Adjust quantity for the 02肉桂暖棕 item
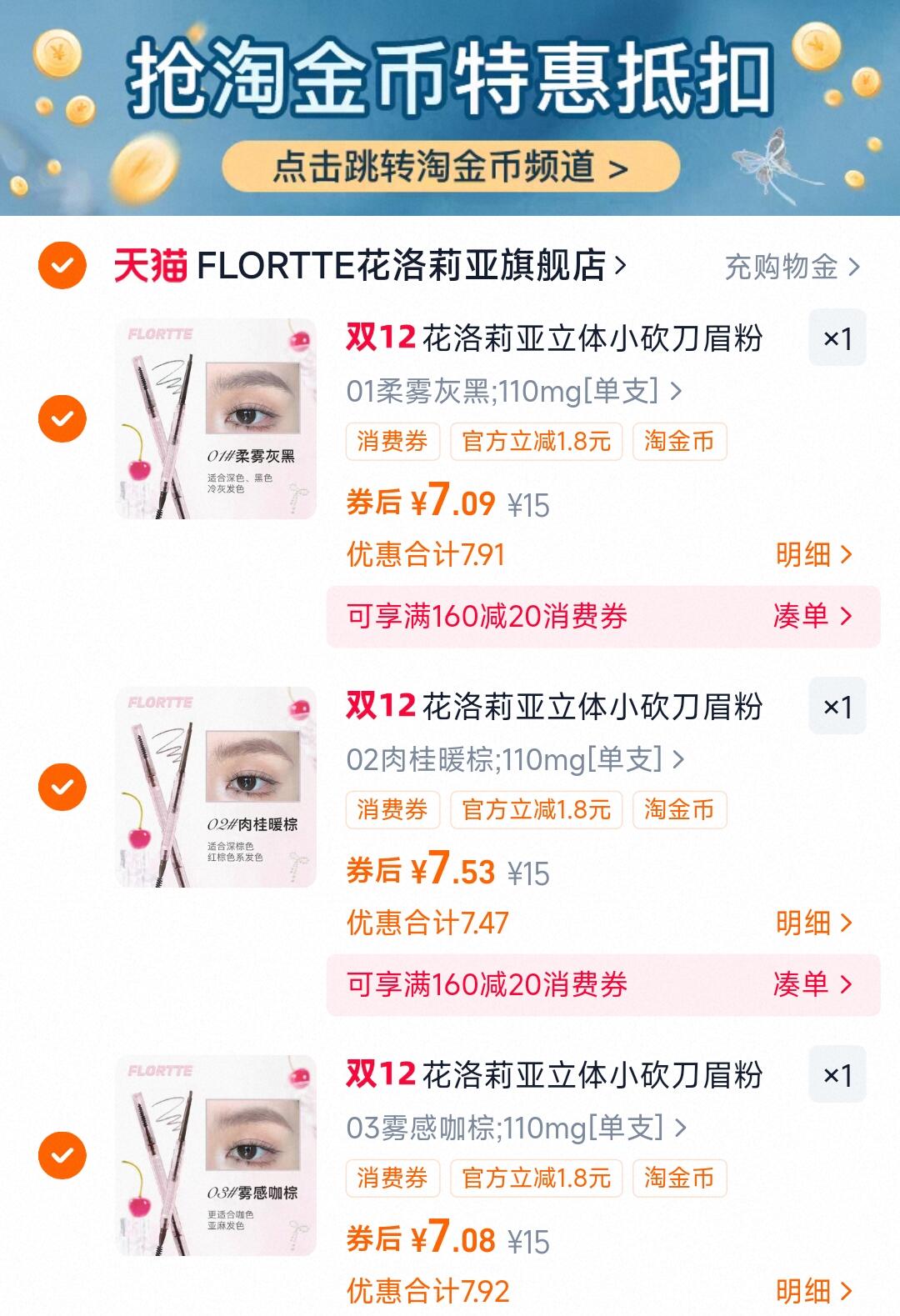 [837, 707]
